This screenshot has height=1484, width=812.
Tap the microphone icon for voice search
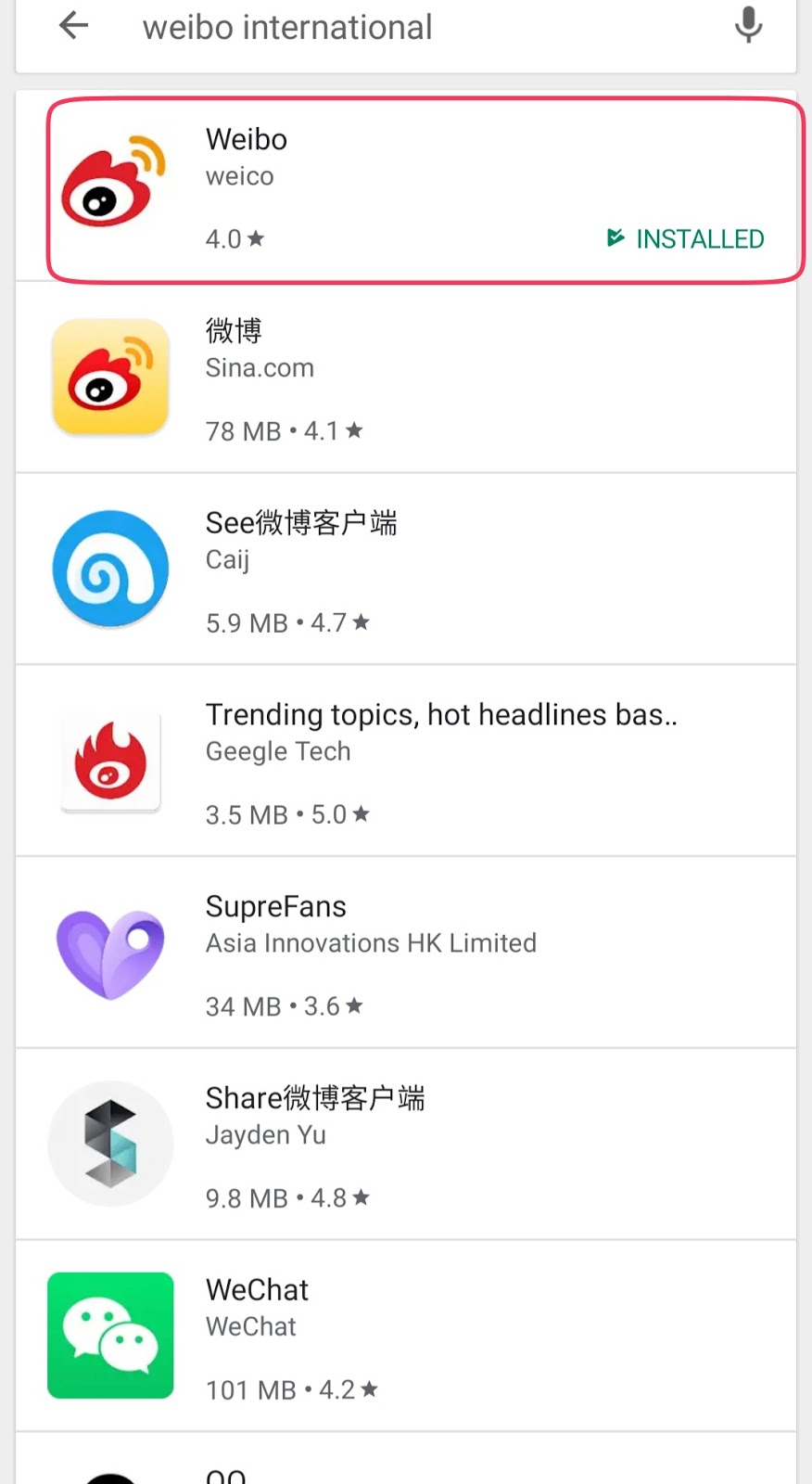tap(747, 26)
